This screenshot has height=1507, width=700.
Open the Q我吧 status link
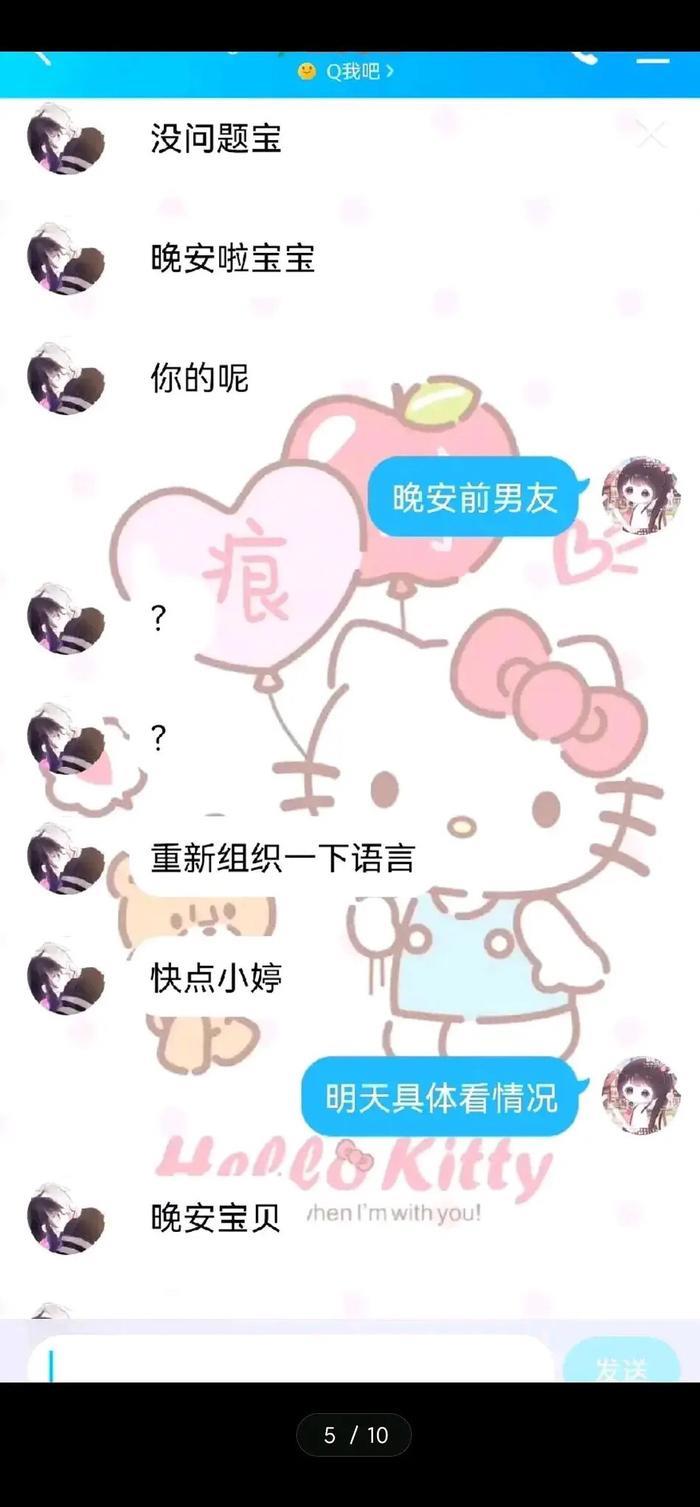(x=346, y=72)
